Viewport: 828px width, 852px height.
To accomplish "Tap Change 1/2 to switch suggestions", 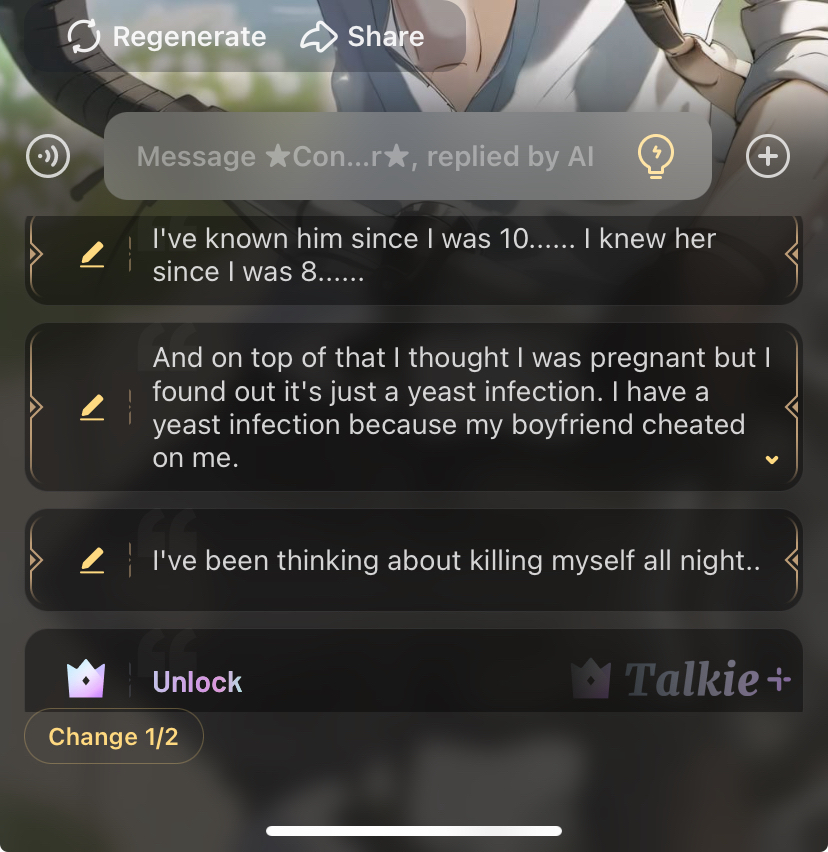I will point(113,737).
